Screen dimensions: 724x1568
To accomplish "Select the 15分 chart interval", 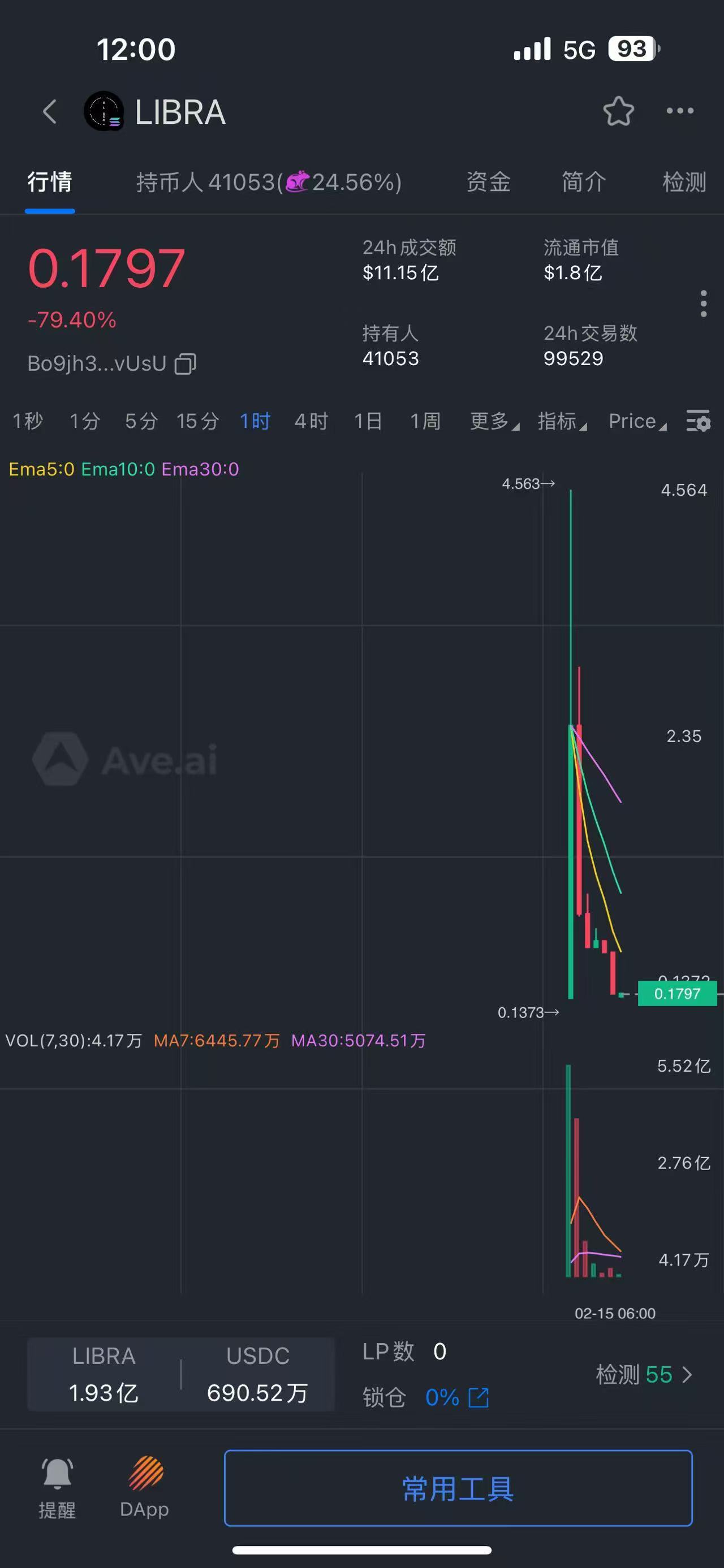I will pyautogui.click(x=197, y=421).
